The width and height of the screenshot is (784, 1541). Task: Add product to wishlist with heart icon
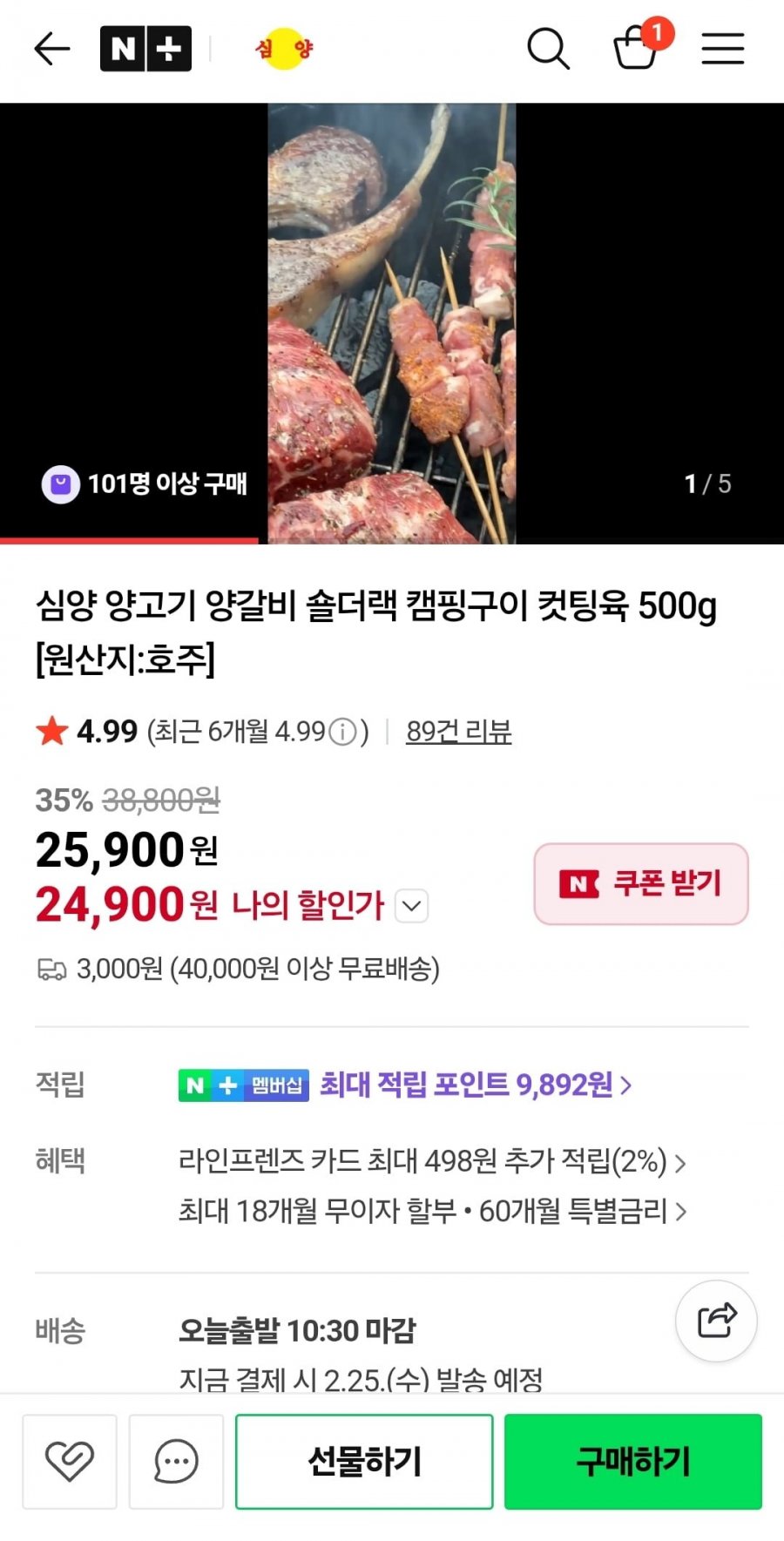point(70,1461)
